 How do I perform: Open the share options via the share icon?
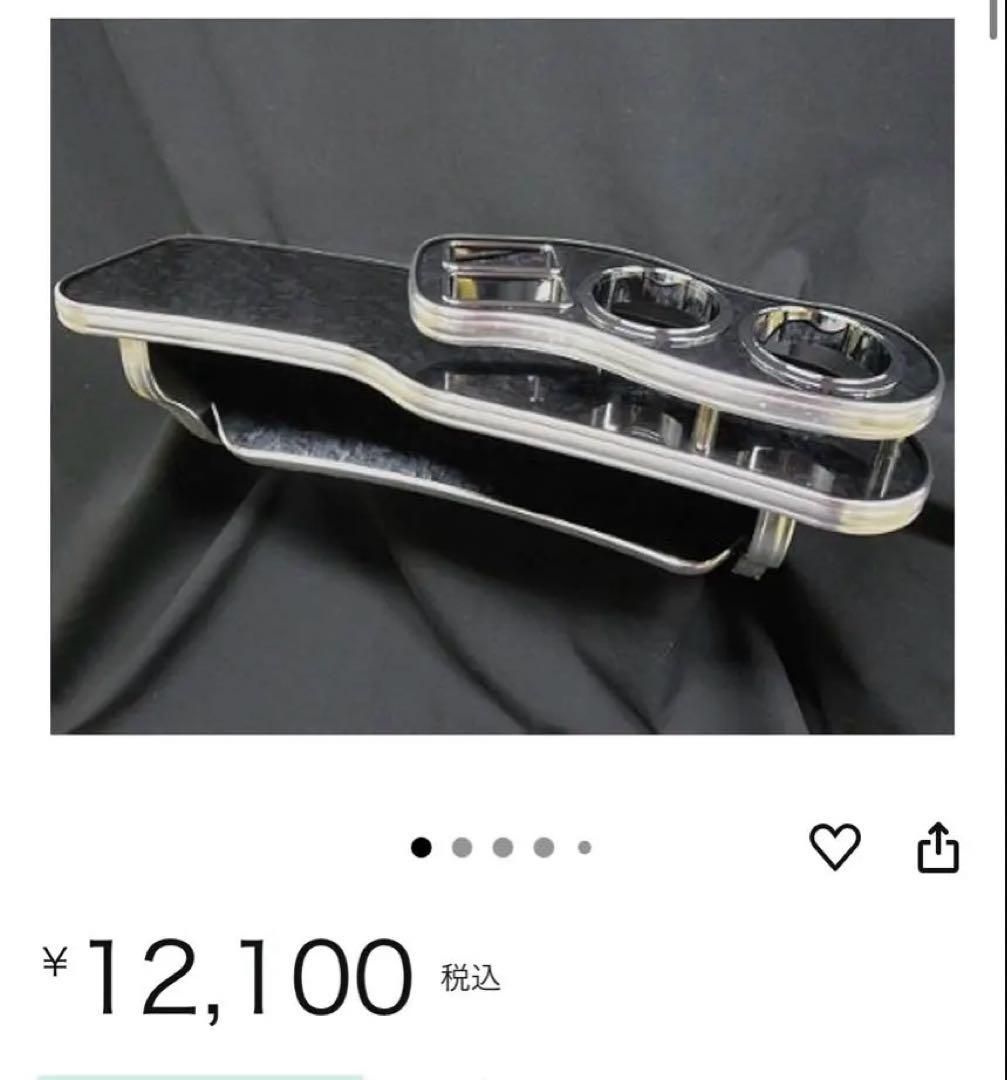click(936, 845)
